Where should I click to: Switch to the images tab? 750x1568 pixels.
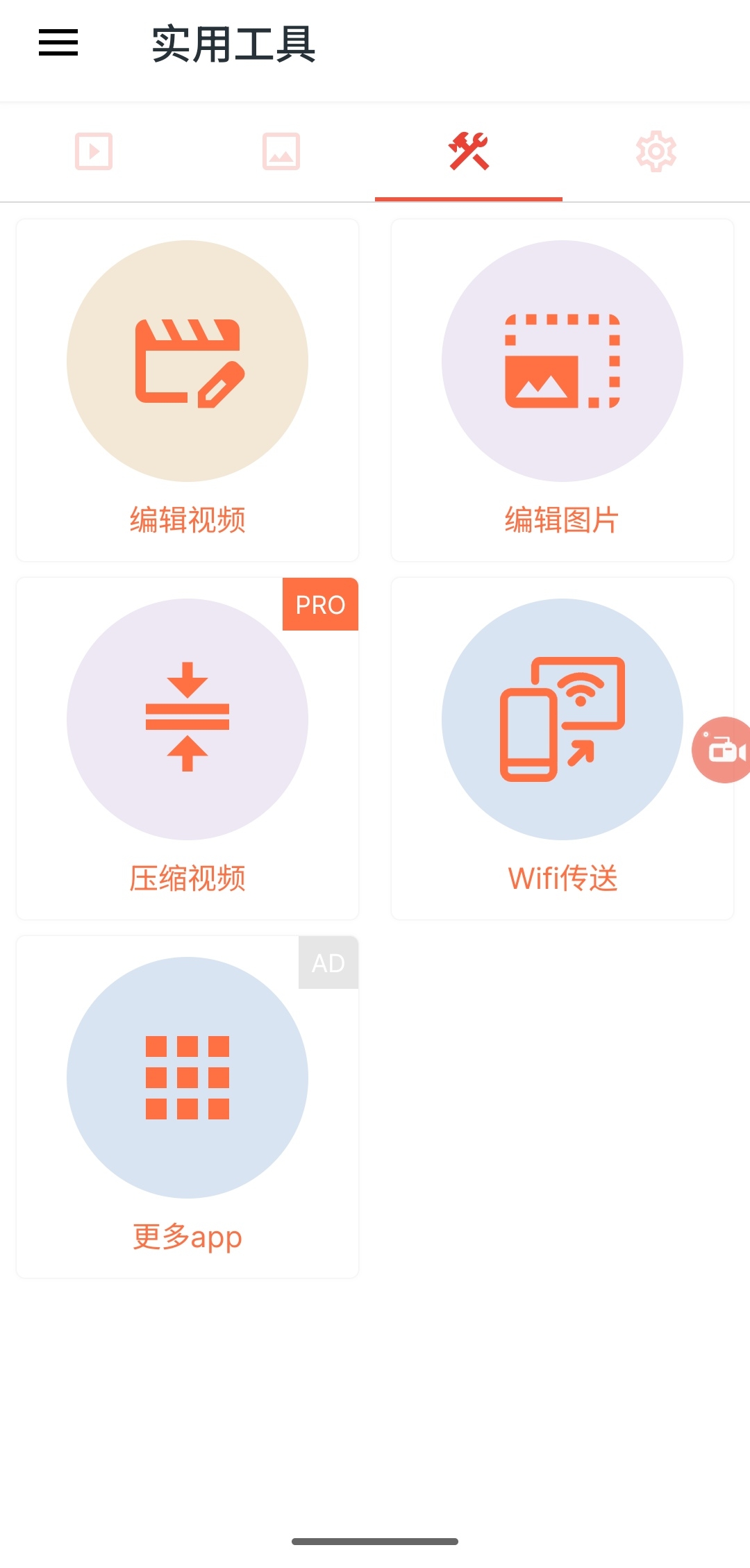pos(281,151)
